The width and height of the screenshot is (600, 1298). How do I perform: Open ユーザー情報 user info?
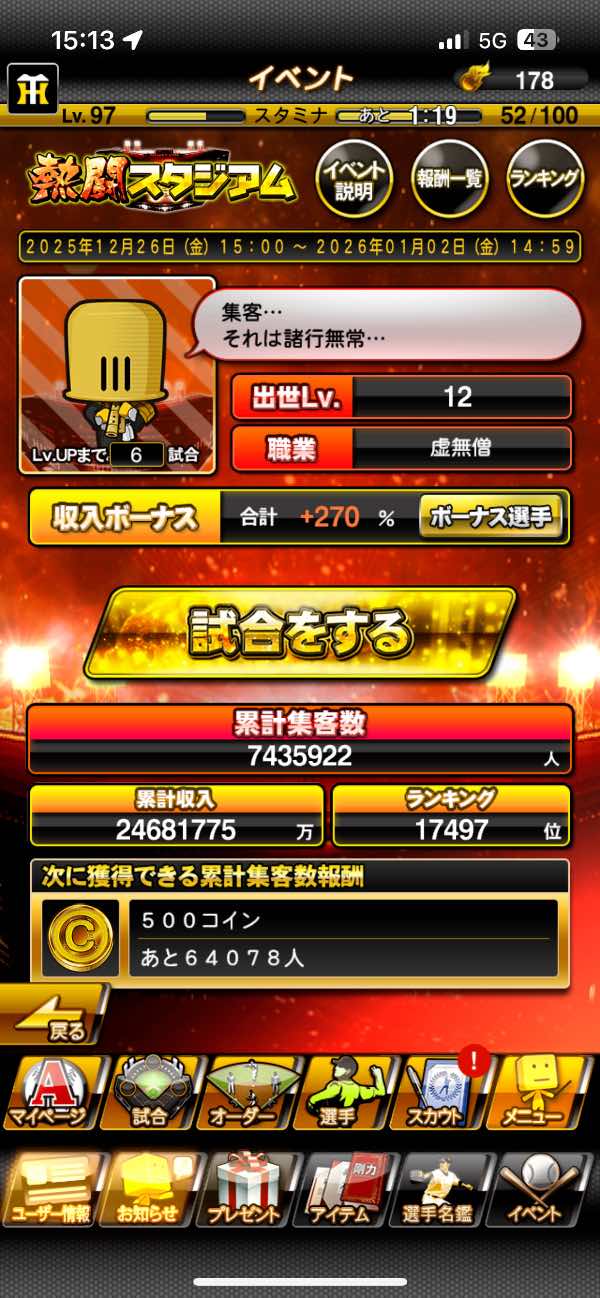(x=52, y=1189)
